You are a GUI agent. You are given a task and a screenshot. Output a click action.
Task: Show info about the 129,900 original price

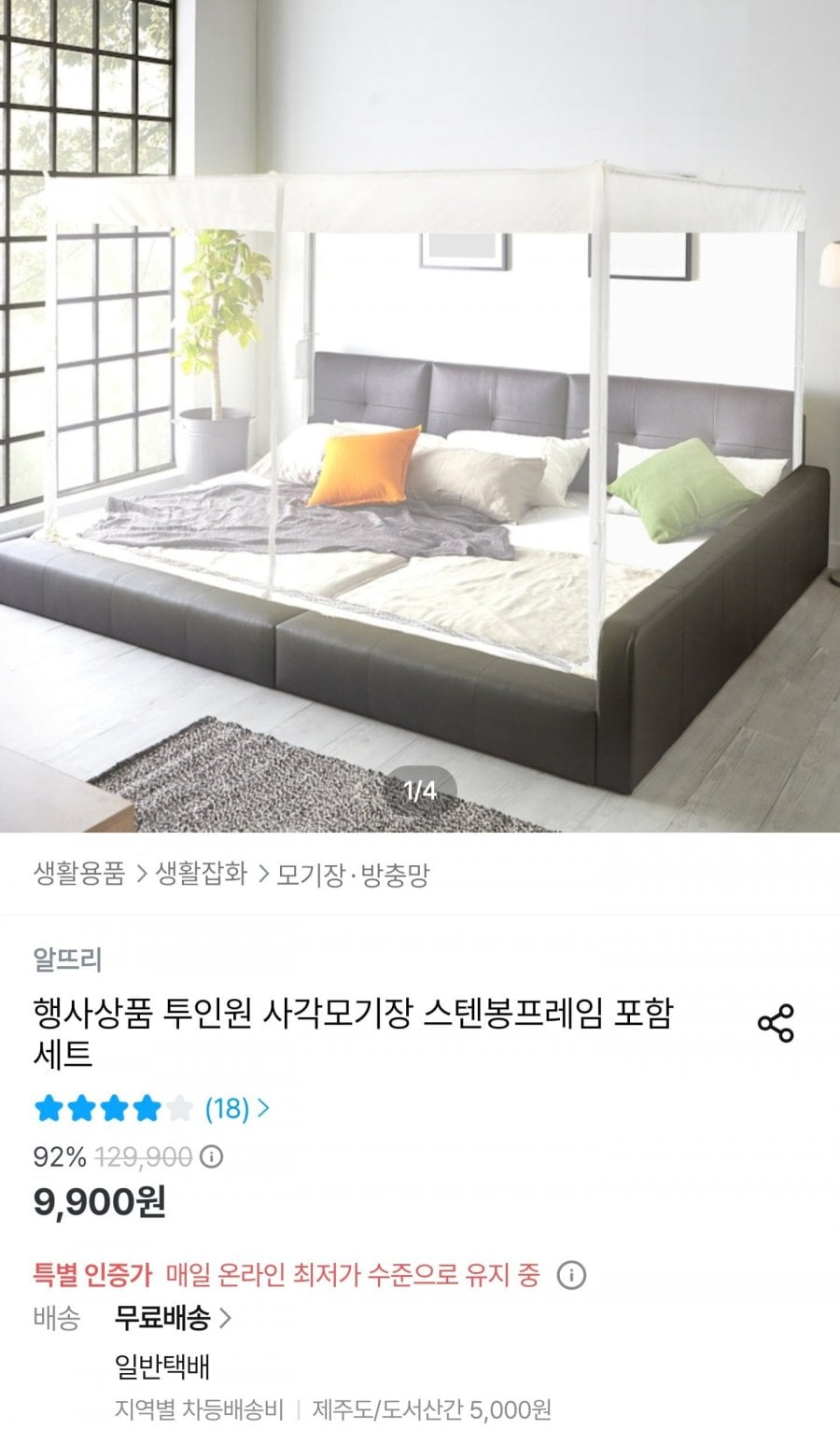213,1157
